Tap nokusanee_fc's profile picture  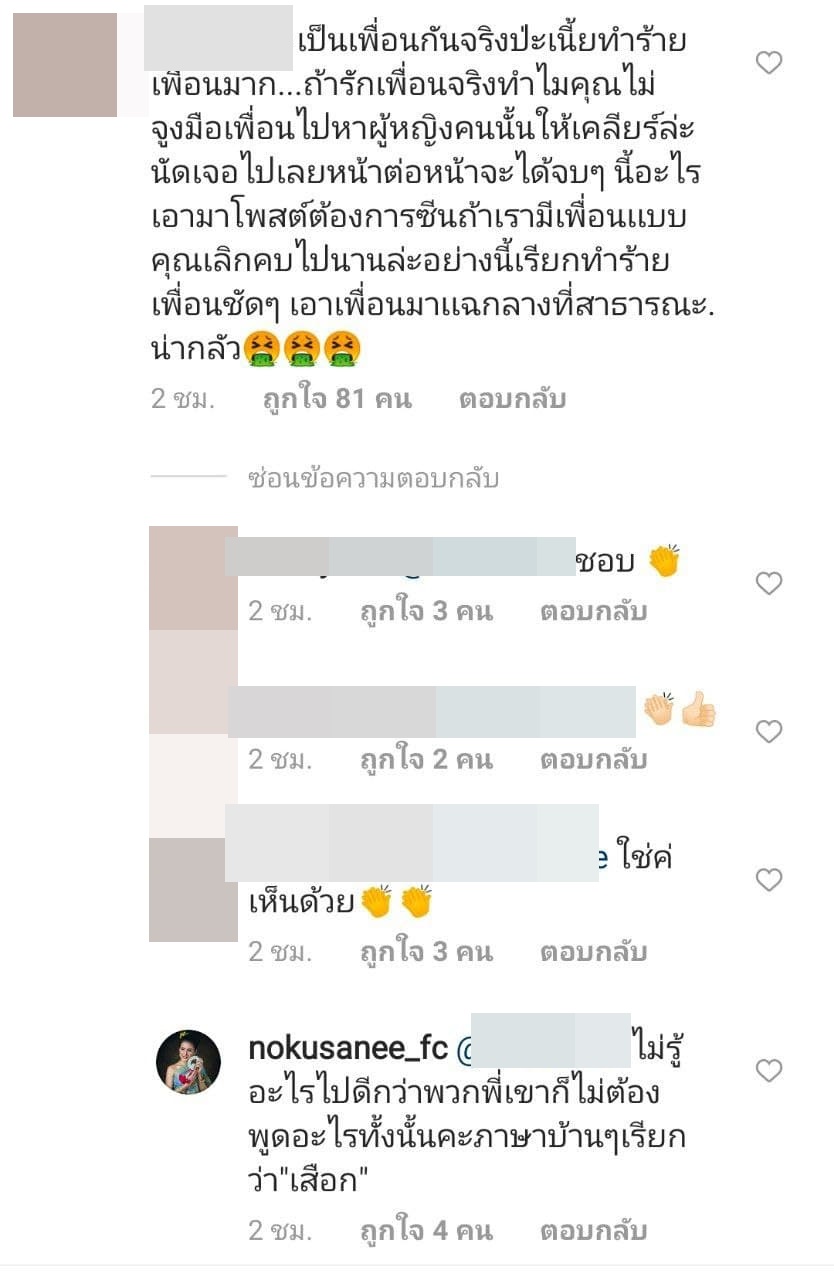click(x=188, y=1061)
